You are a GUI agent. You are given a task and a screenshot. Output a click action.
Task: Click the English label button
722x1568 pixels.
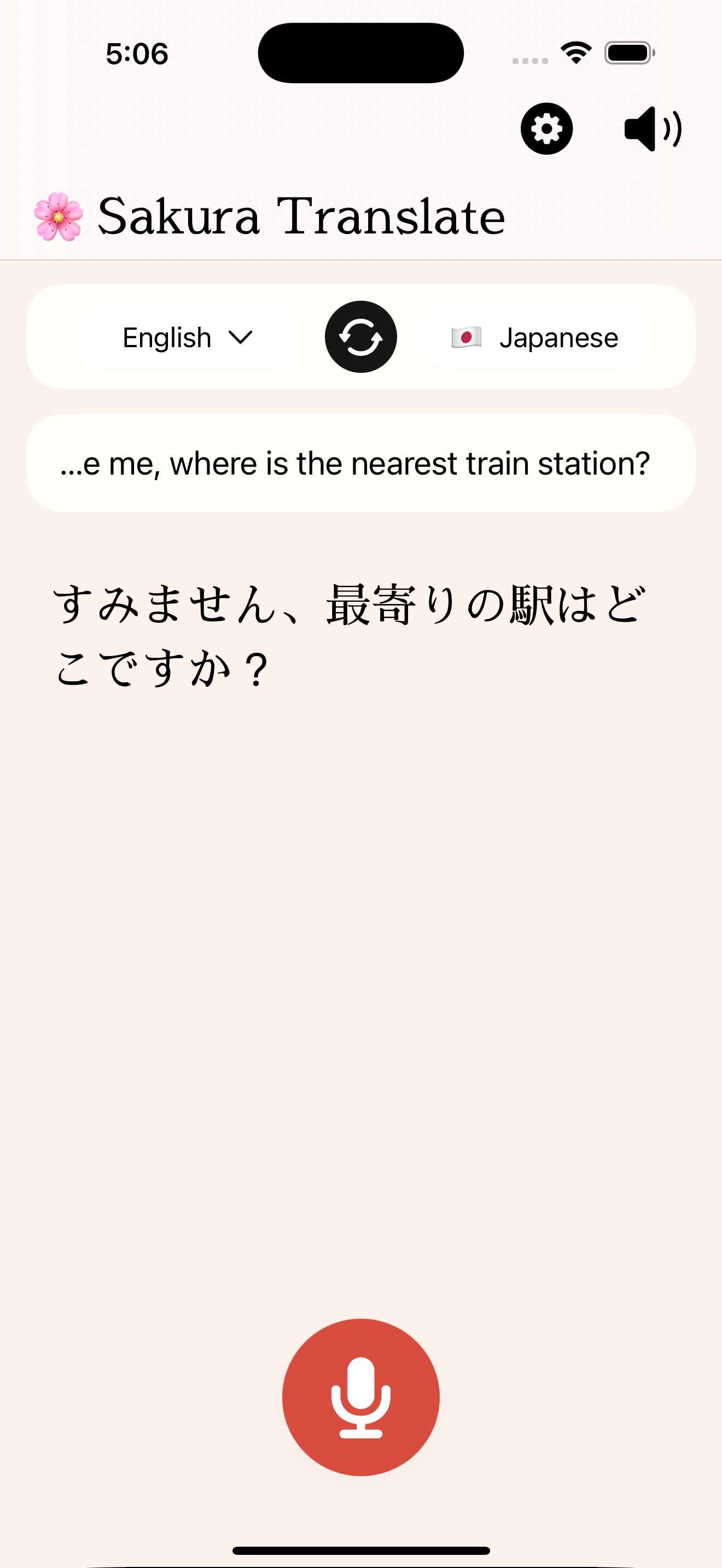[167, 337]
